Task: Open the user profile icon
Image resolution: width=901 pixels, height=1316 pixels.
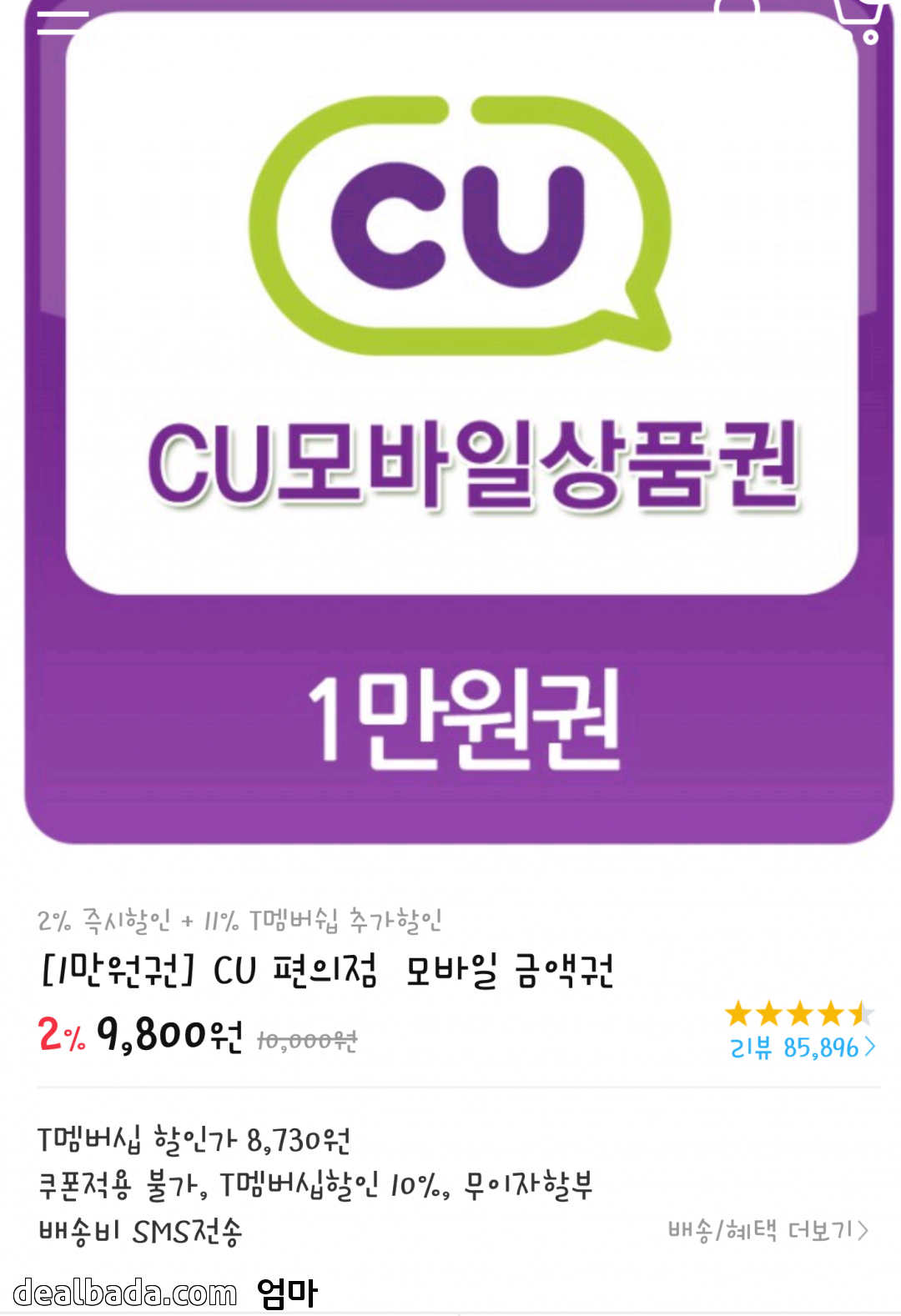Action: 737,10
